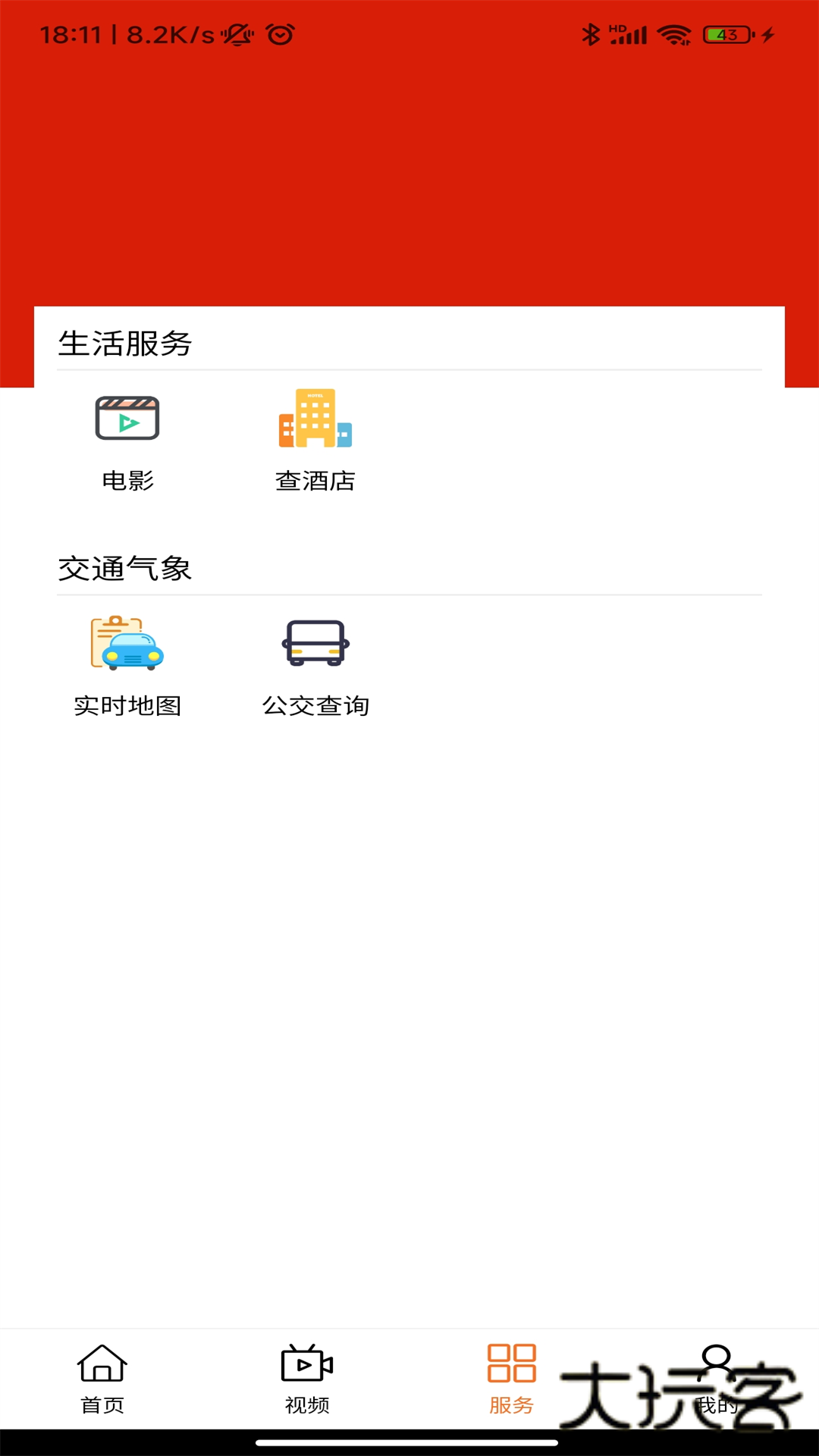Open the 查酒店 hotel search icon
The image size is (819, 1456).
pyautogui.click(x=315, y=419)
